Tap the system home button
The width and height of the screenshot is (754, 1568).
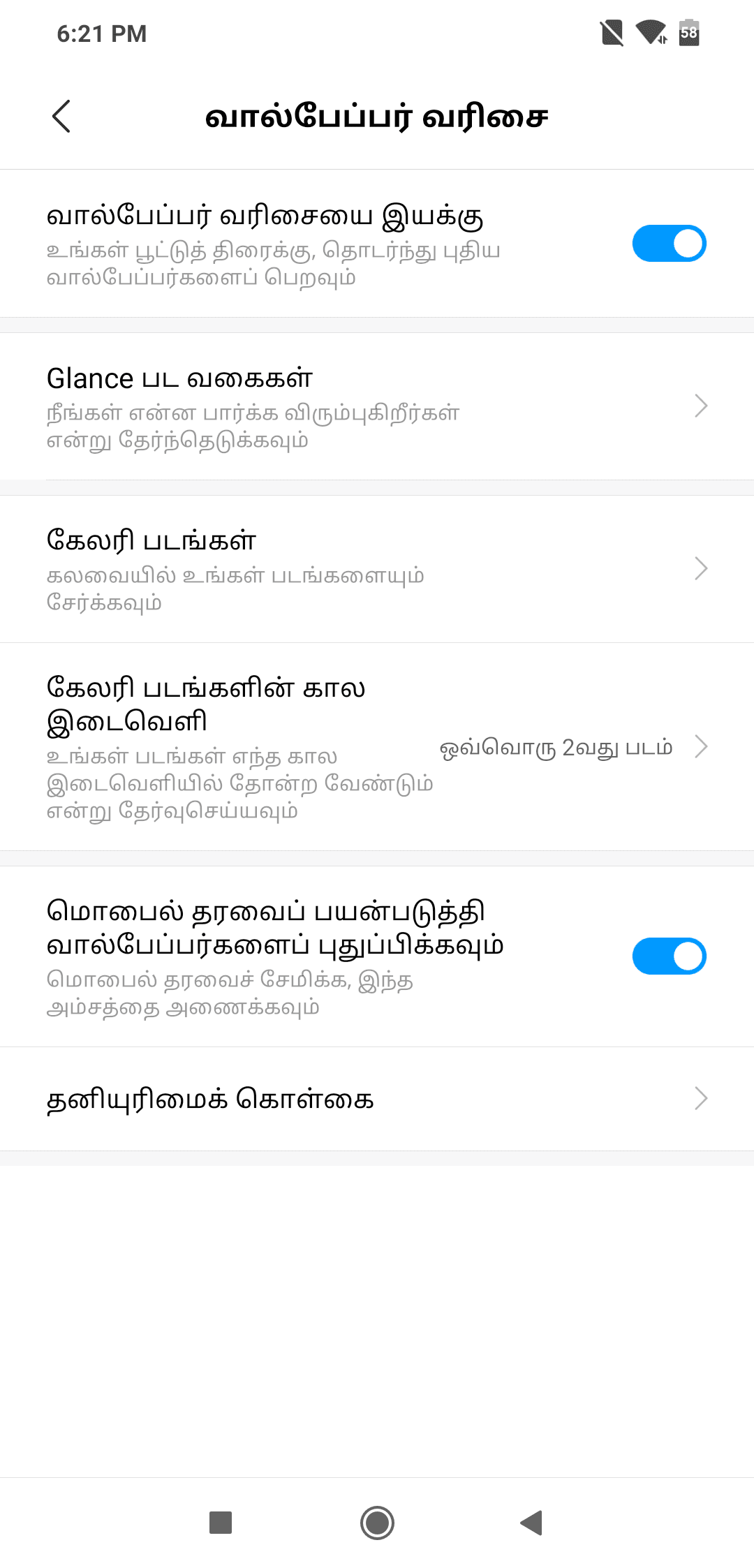coord(377,1523)
